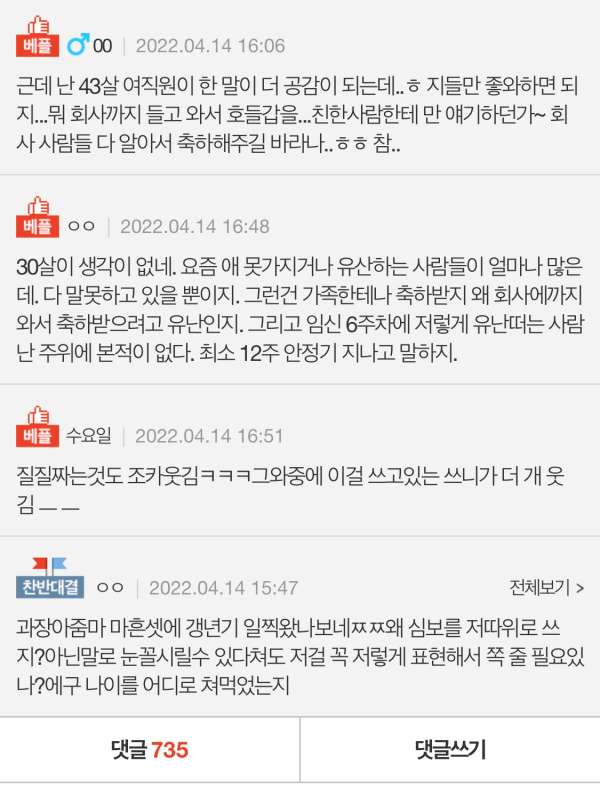Viewport: 600px width, 788px height.
Task: Open the 댓글 735 comments list
Action: point(150,750)
